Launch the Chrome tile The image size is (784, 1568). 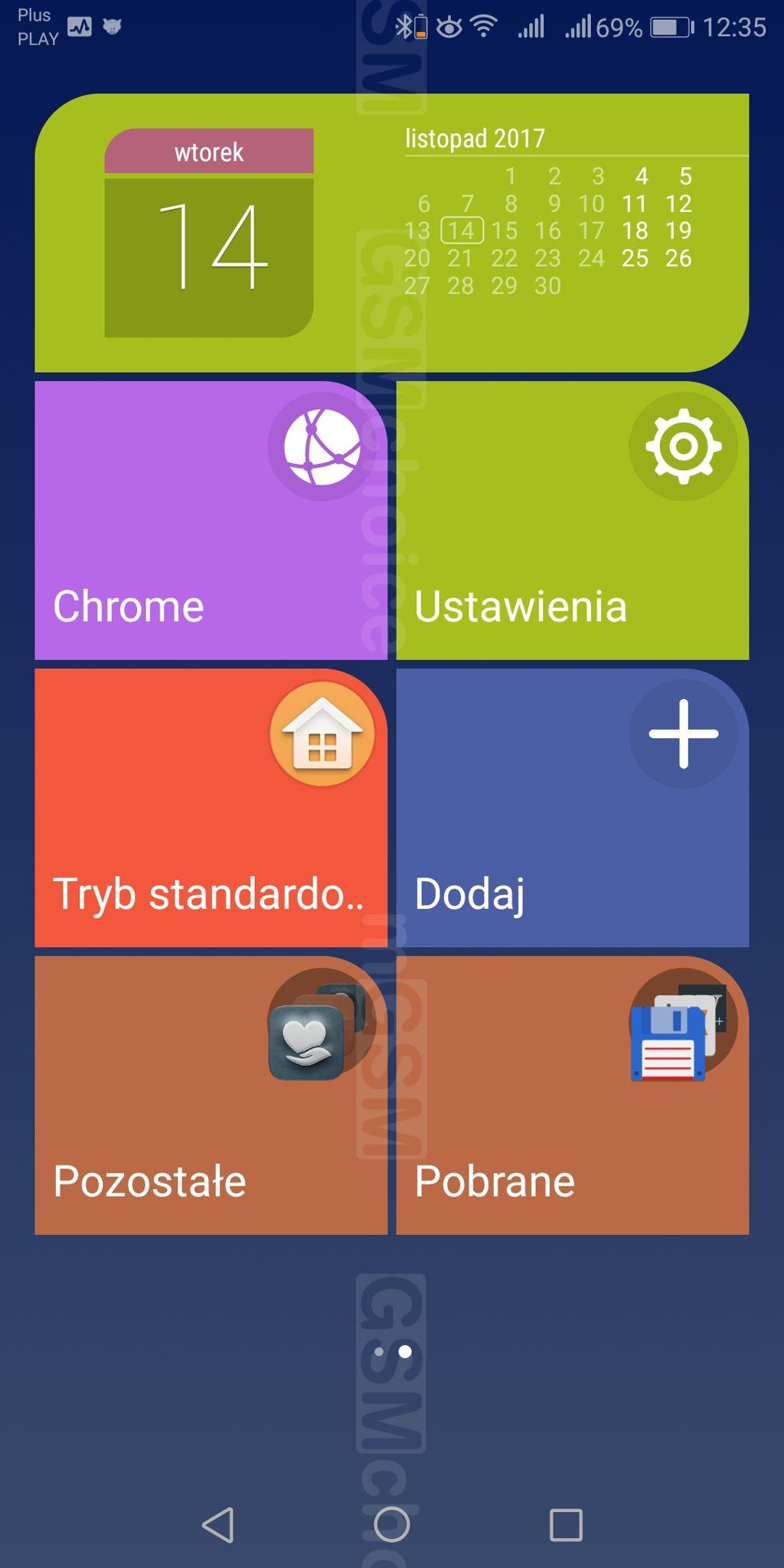pos(211,521)
